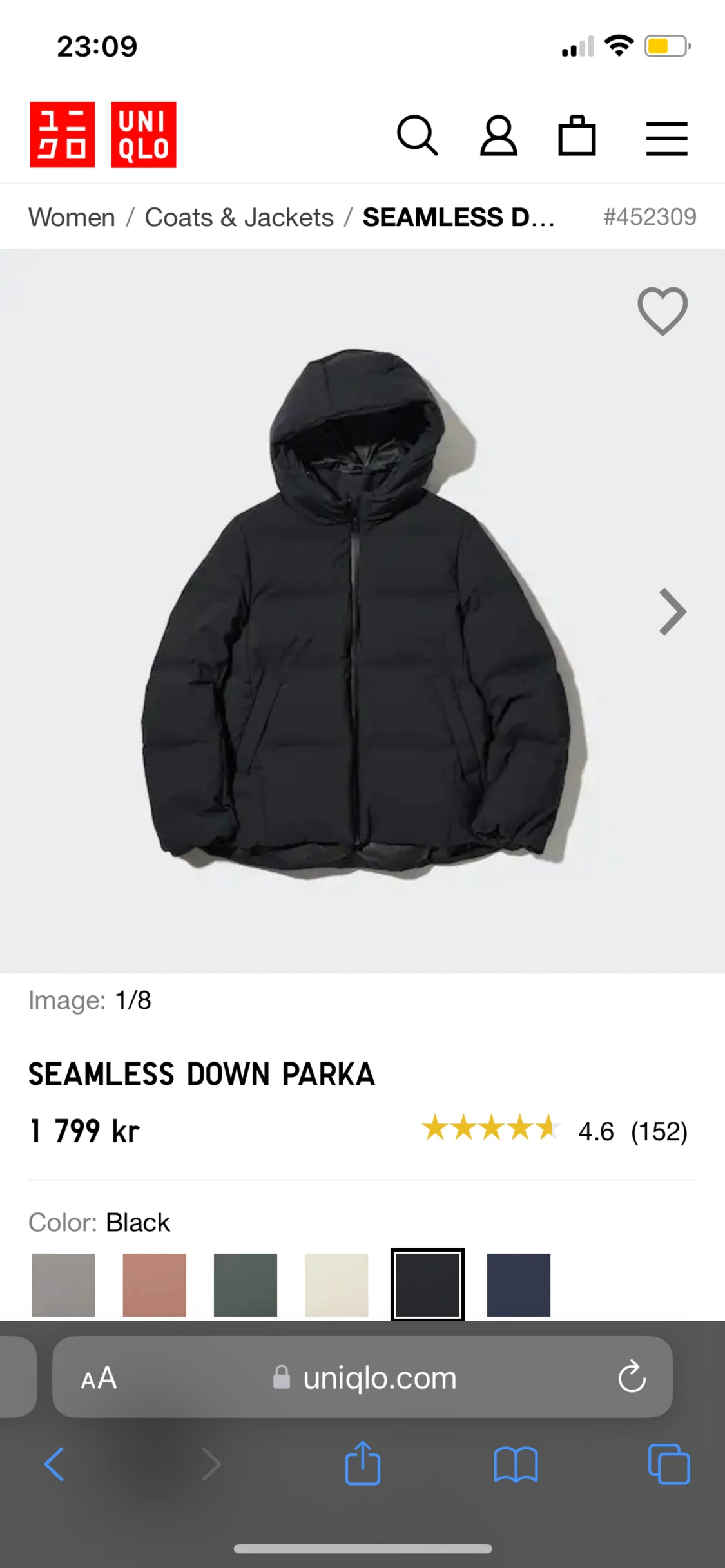
Task: Tap the uniqlo.com address bar
Action: pyautogui.click(x=363, y=1377)
